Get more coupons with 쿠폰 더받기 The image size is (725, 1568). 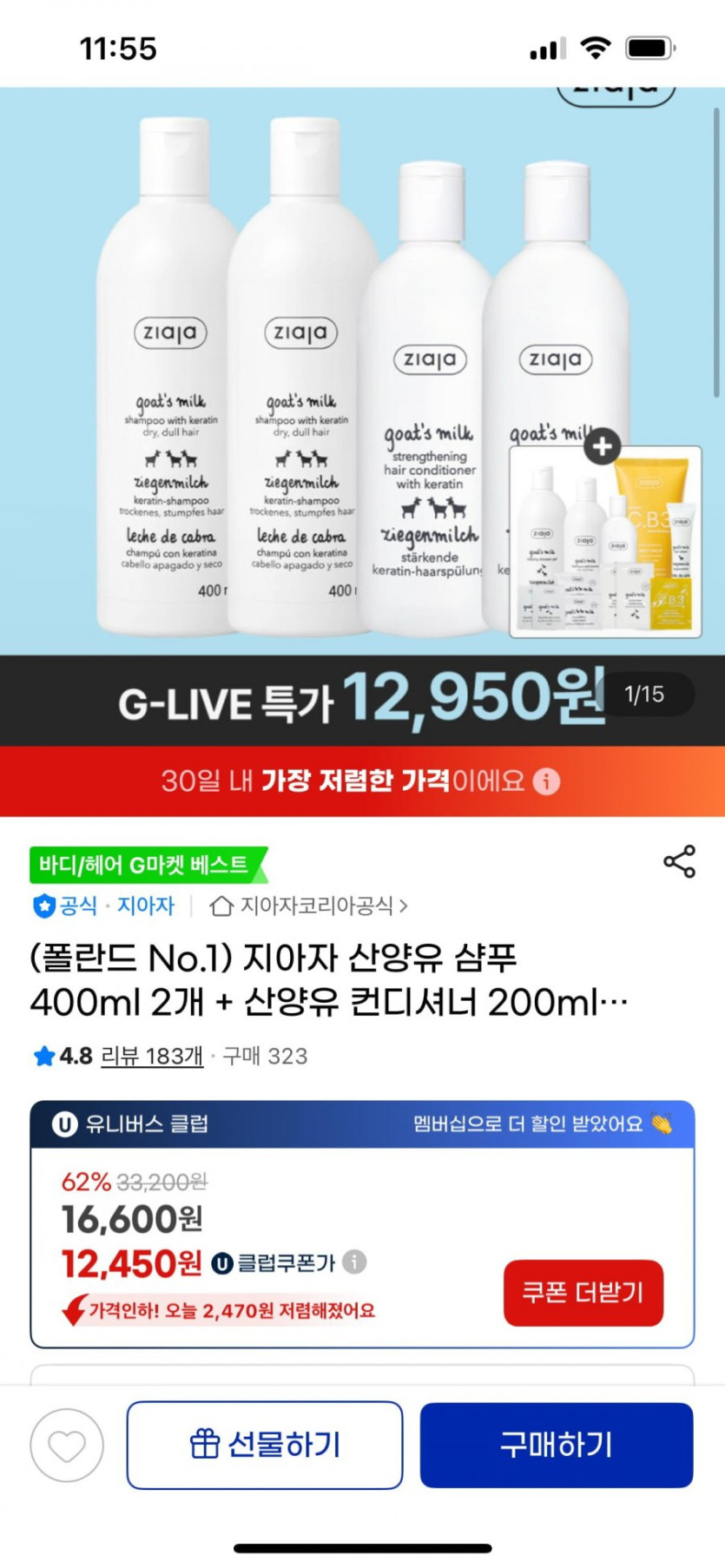tap(583, 1293)
